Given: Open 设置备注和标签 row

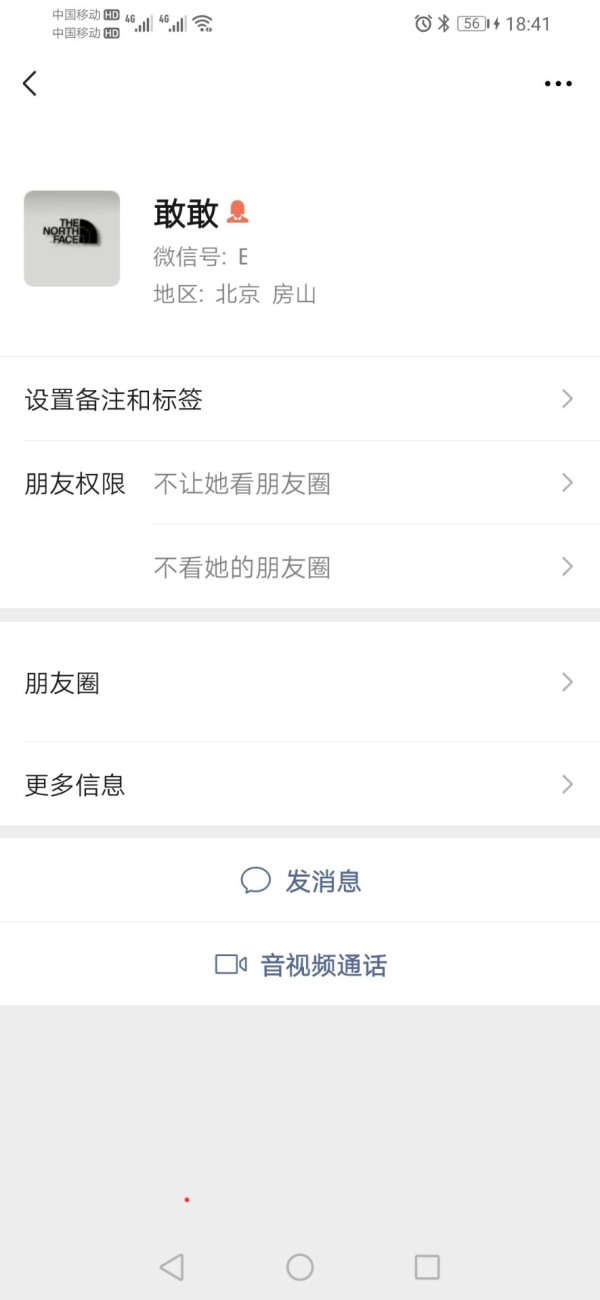Looking at the screenshot, I should (x=300, y=399).
